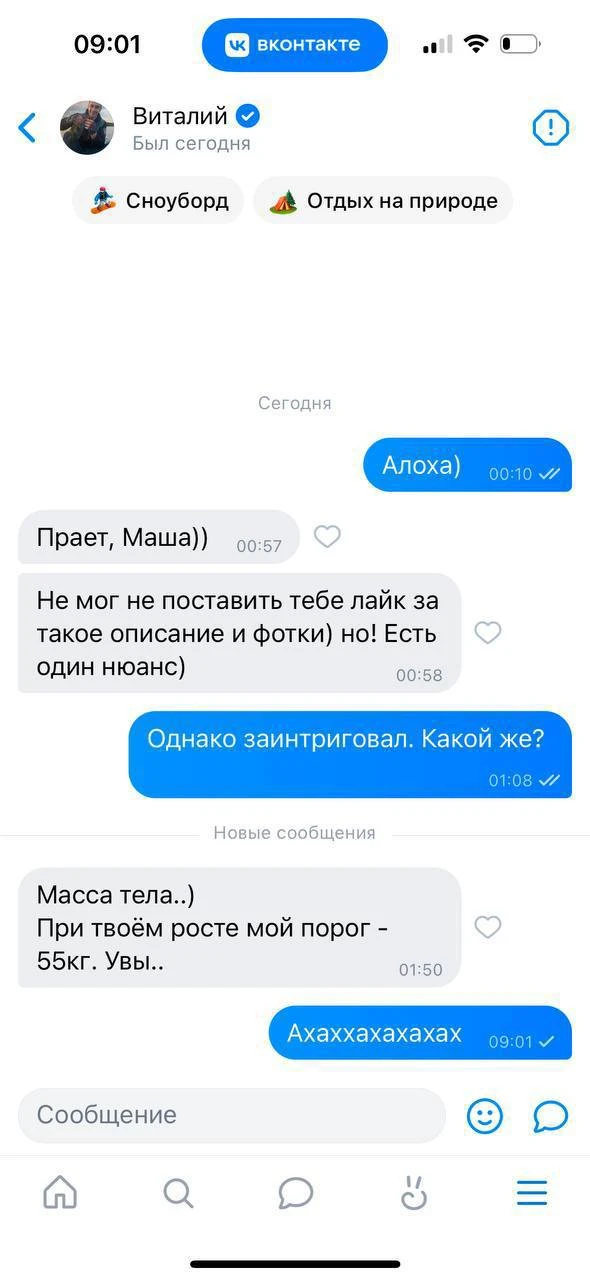Image resolution: width=590 pixels, height=1280 pixels.
Task: Like the message about "один нюанс"
Action: click(x=487, y=633)
